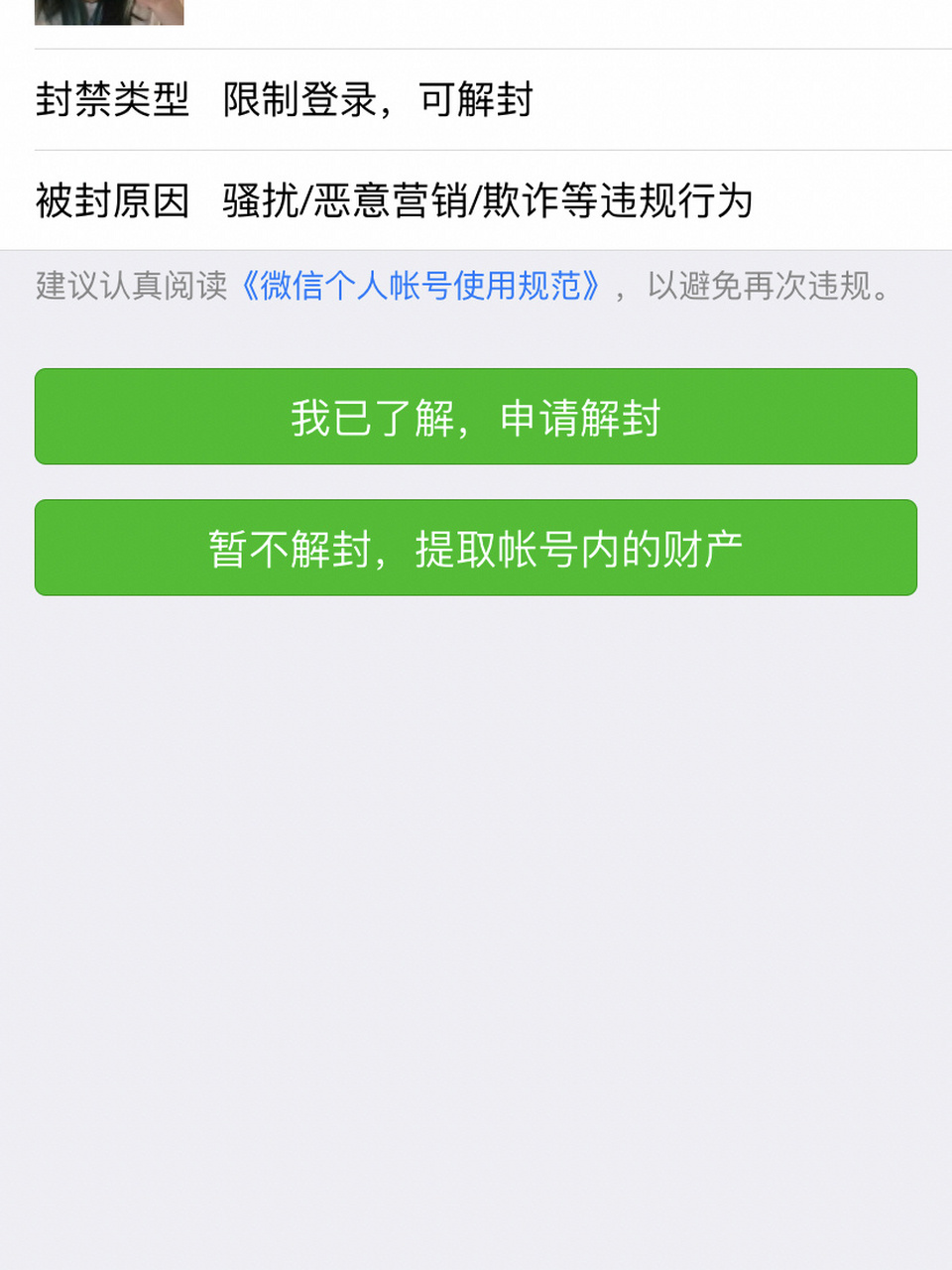This screenshot has width=952, height=1270.
Task: Click the 被封原因 label
Action: pos(112,201)
